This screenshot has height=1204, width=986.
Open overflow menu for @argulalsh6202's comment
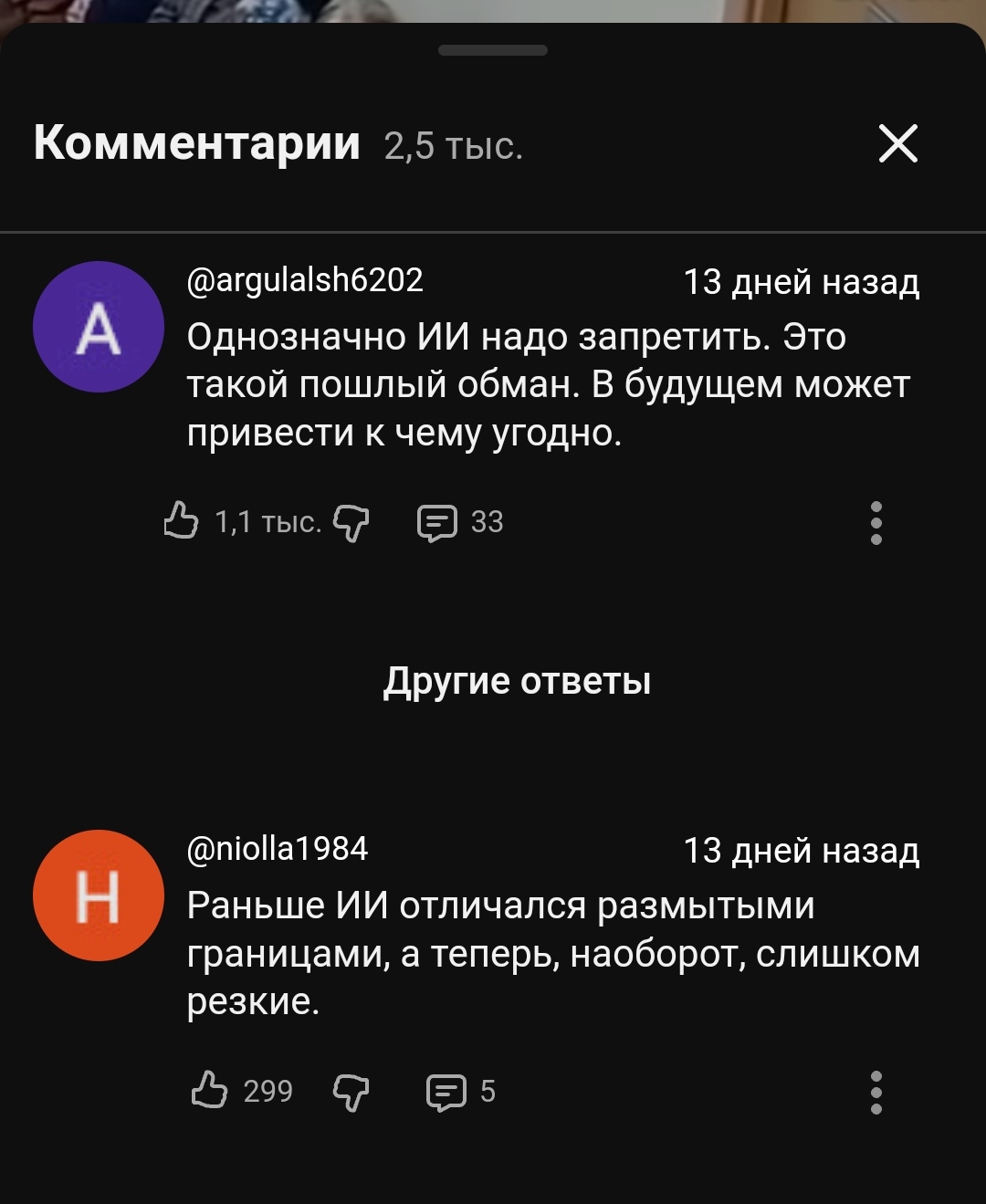point(876,523)
